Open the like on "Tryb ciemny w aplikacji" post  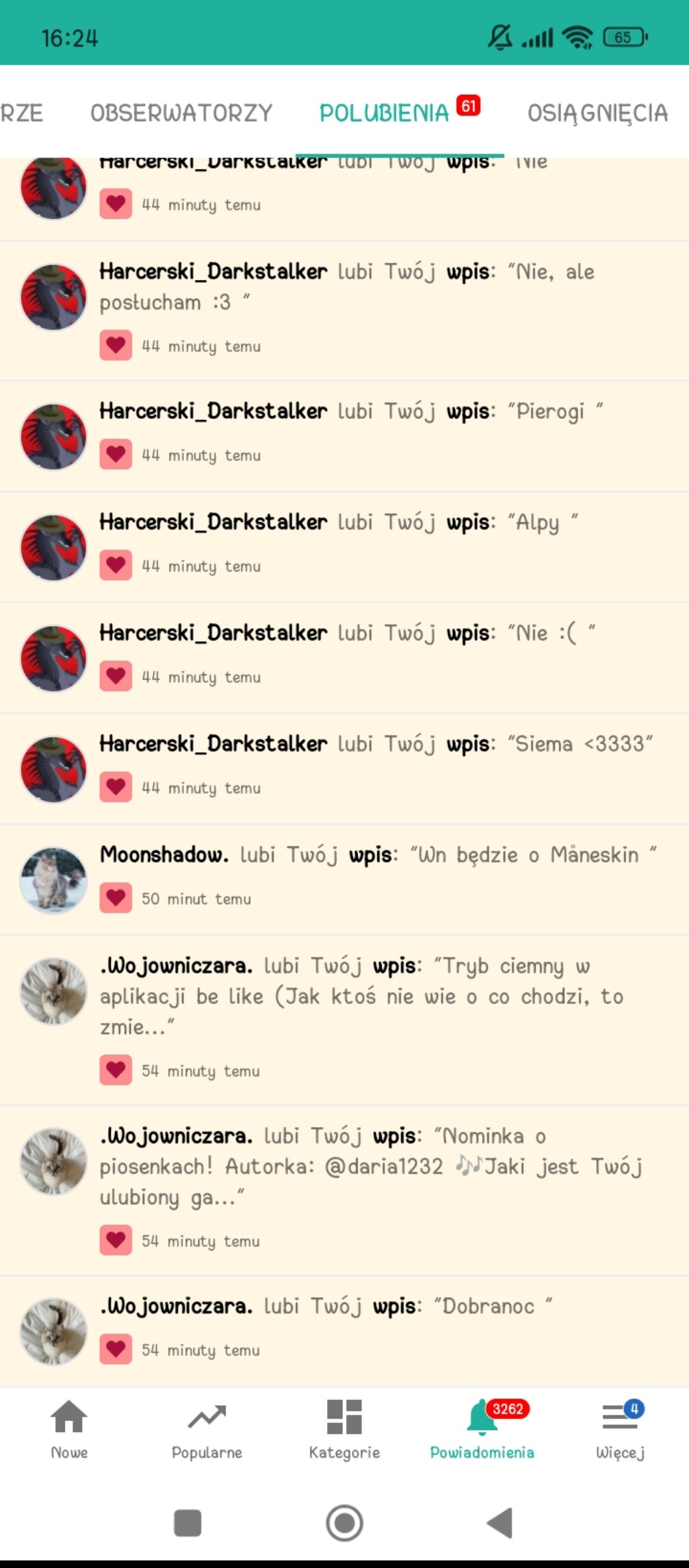[x=344, y=1021]
